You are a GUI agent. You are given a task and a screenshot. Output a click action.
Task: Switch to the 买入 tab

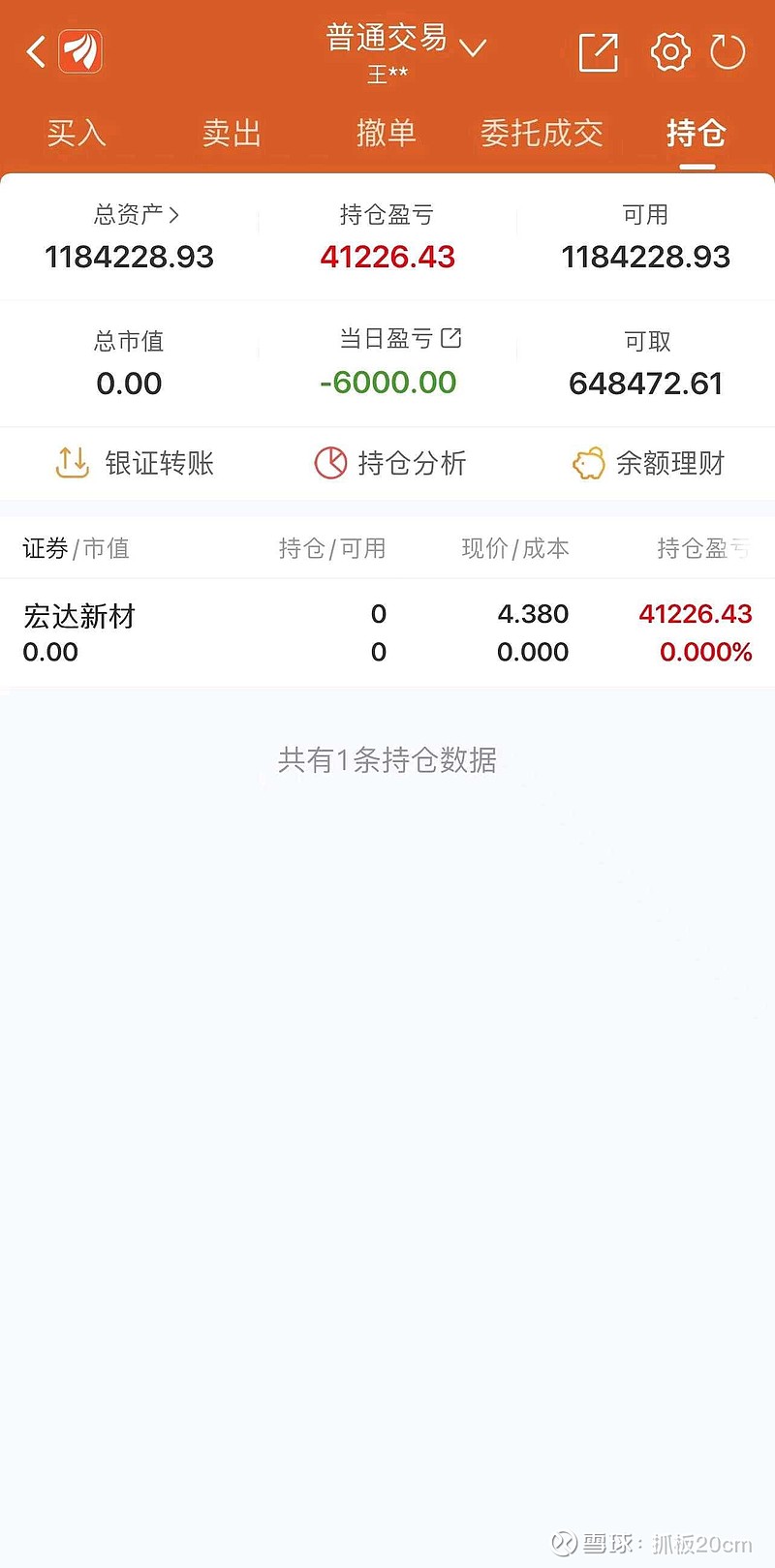[77, 133]
